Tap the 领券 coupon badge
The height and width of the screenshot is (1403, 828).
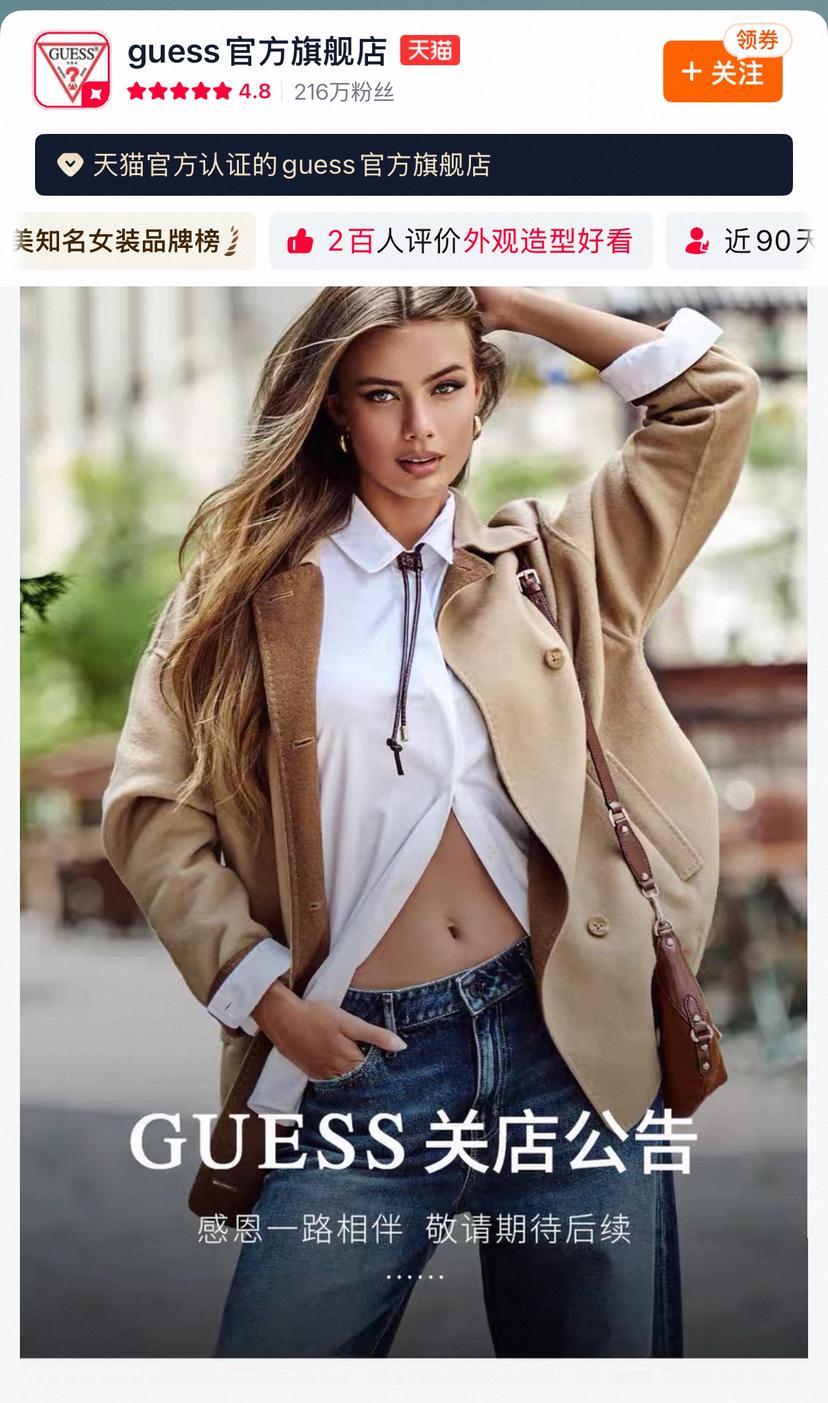click(x=757, y=40)
